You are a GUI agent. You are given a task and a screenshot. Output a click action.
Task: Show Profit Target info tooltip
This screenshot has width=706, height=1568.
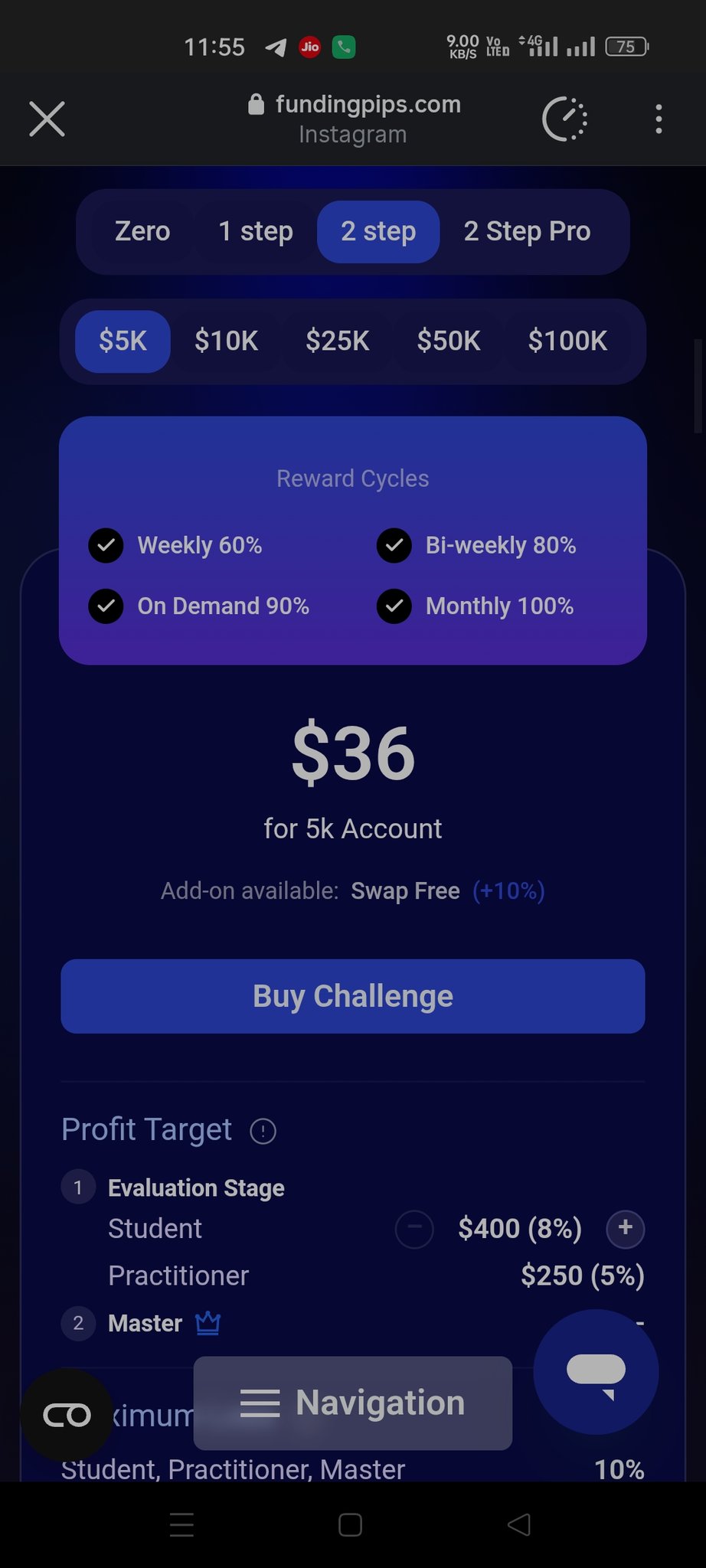tap(263, 1131)
